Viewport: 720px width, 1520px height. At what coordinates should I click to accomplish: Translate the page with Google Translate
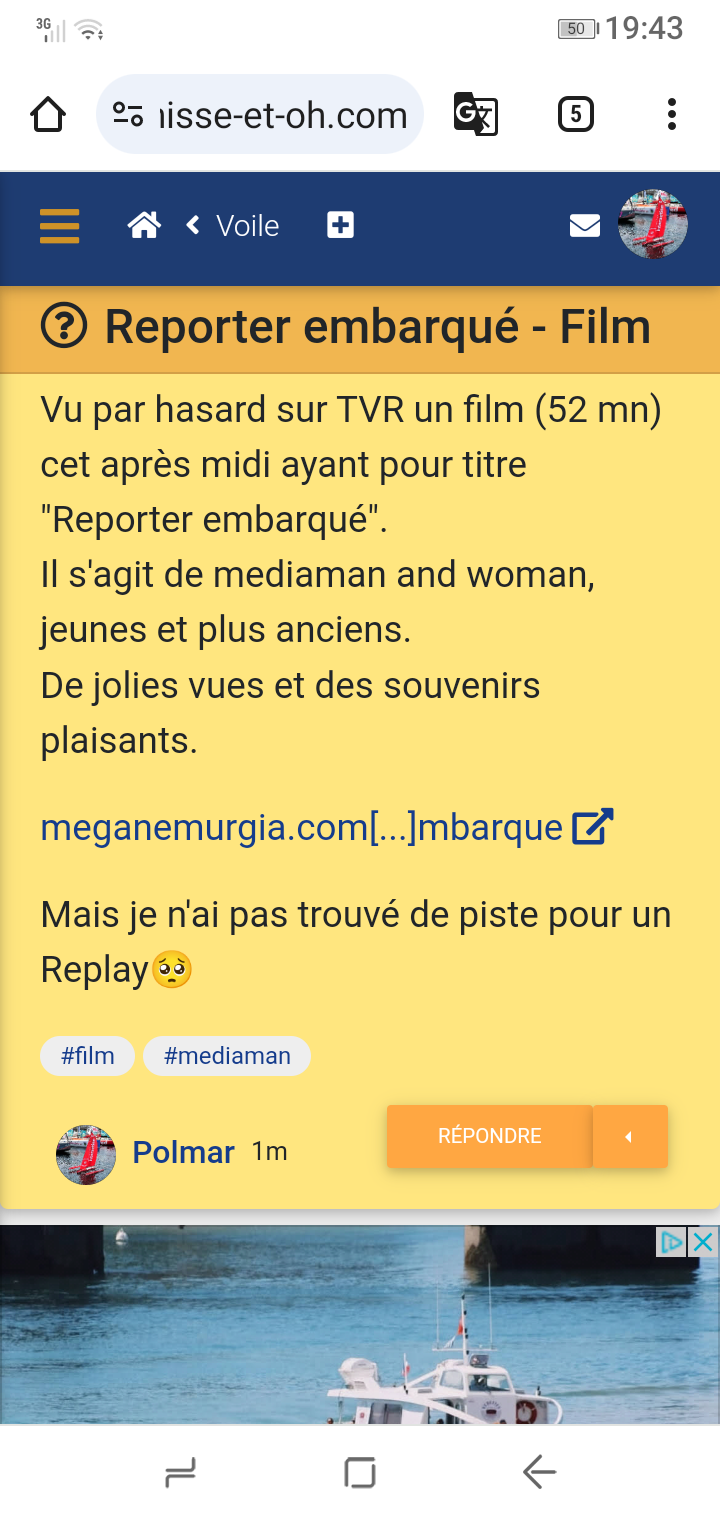(476, 114)
